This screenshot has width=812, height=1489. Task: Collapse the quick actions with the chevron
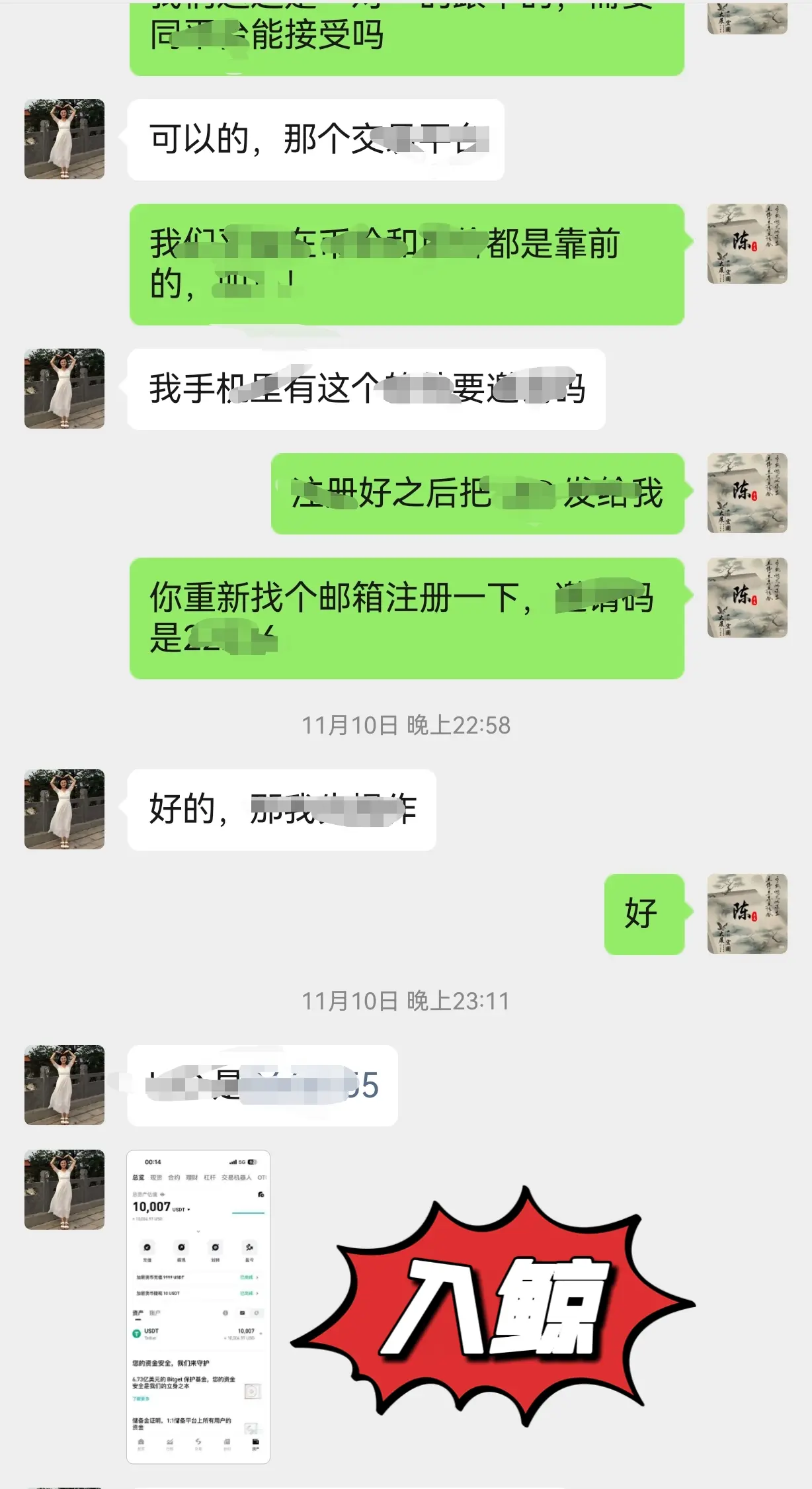point(198,1232)
